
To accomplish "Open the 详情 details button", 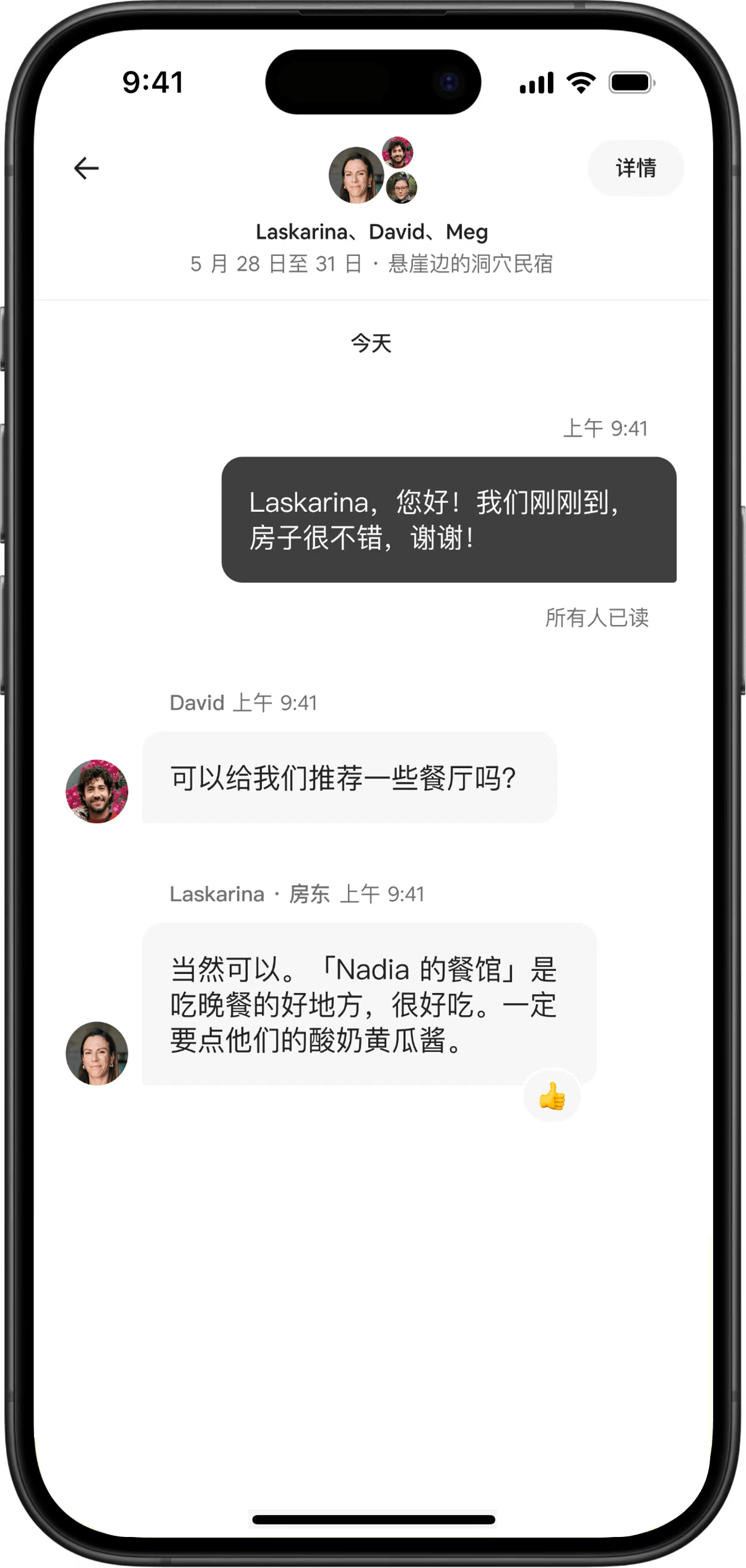I will pyautogui.click(x=635, y=168).
